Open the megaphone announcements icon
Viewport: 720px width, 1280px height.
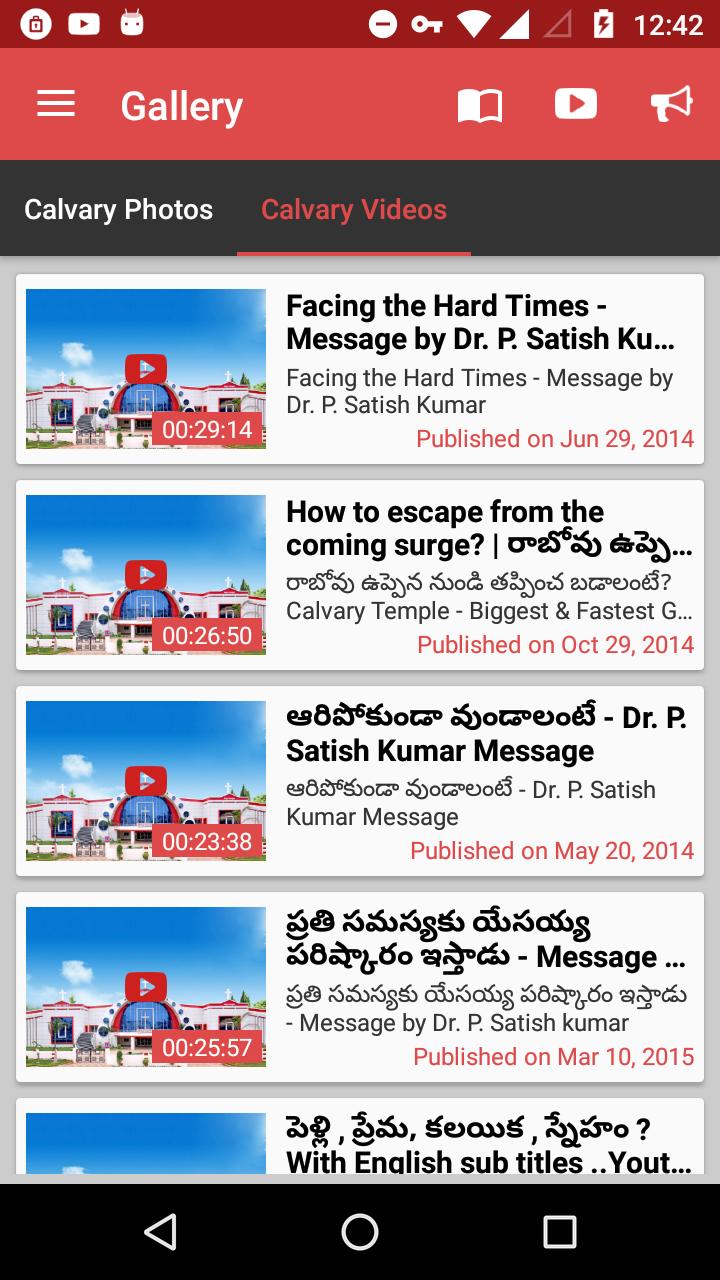(671, 104)
